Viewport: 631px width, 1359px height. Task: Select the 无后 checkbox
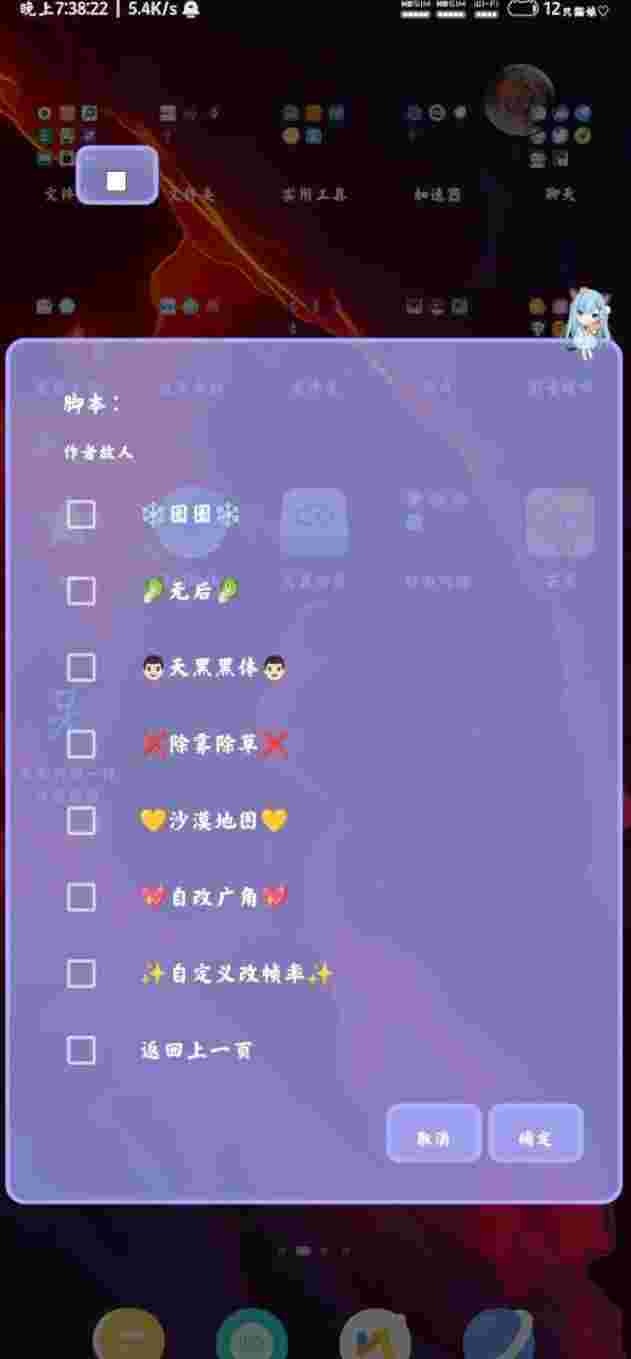[81, 591]
